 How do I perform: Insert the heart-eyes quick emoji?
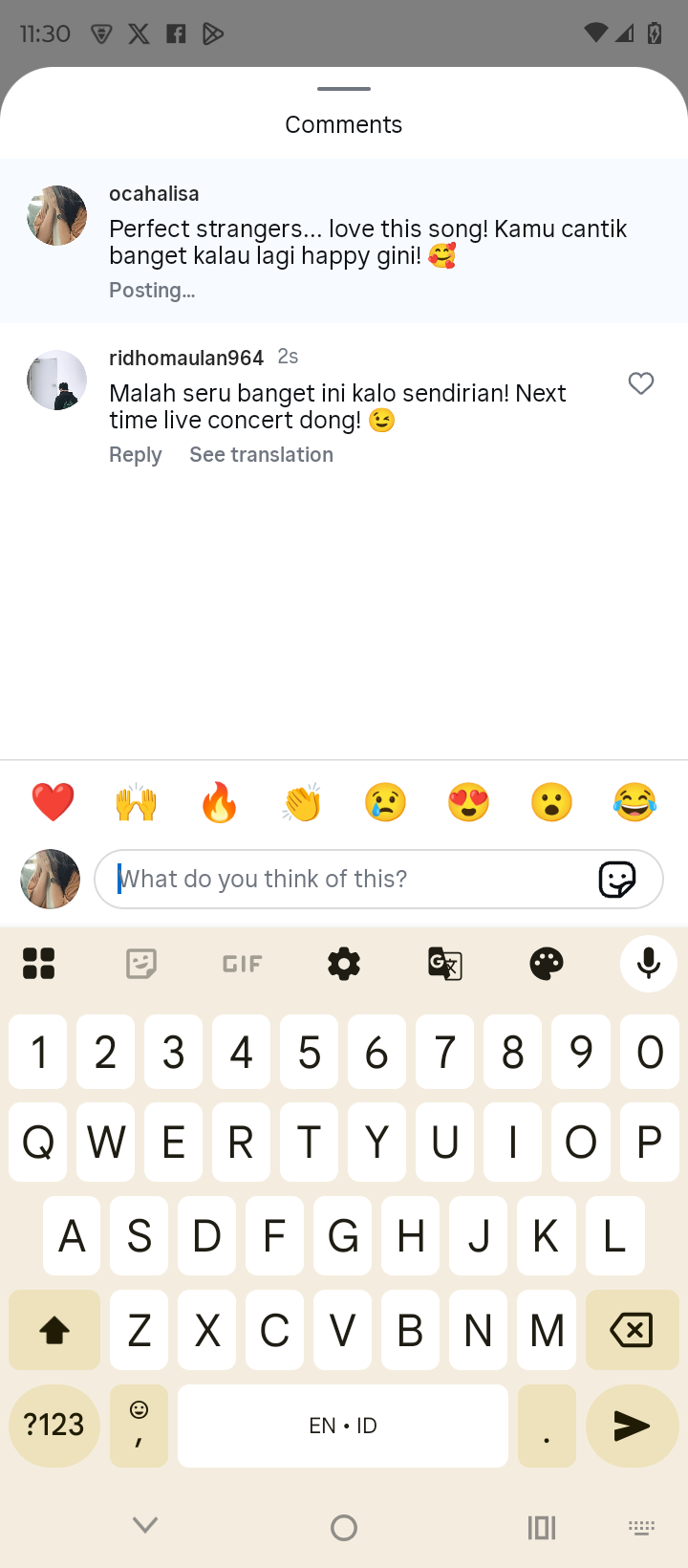pos(468,802)
